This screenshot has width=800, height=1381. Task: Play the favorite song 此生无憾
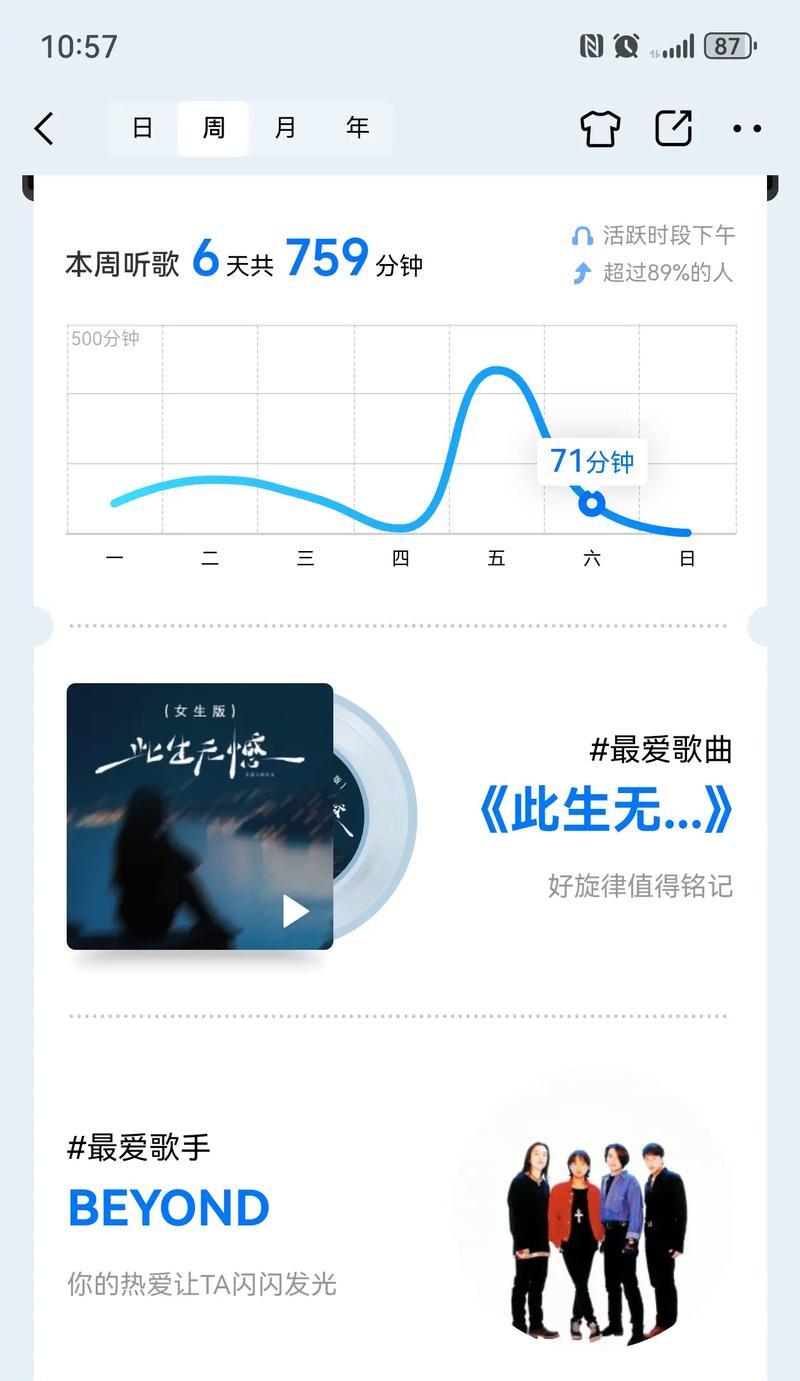tap(295, 911)
